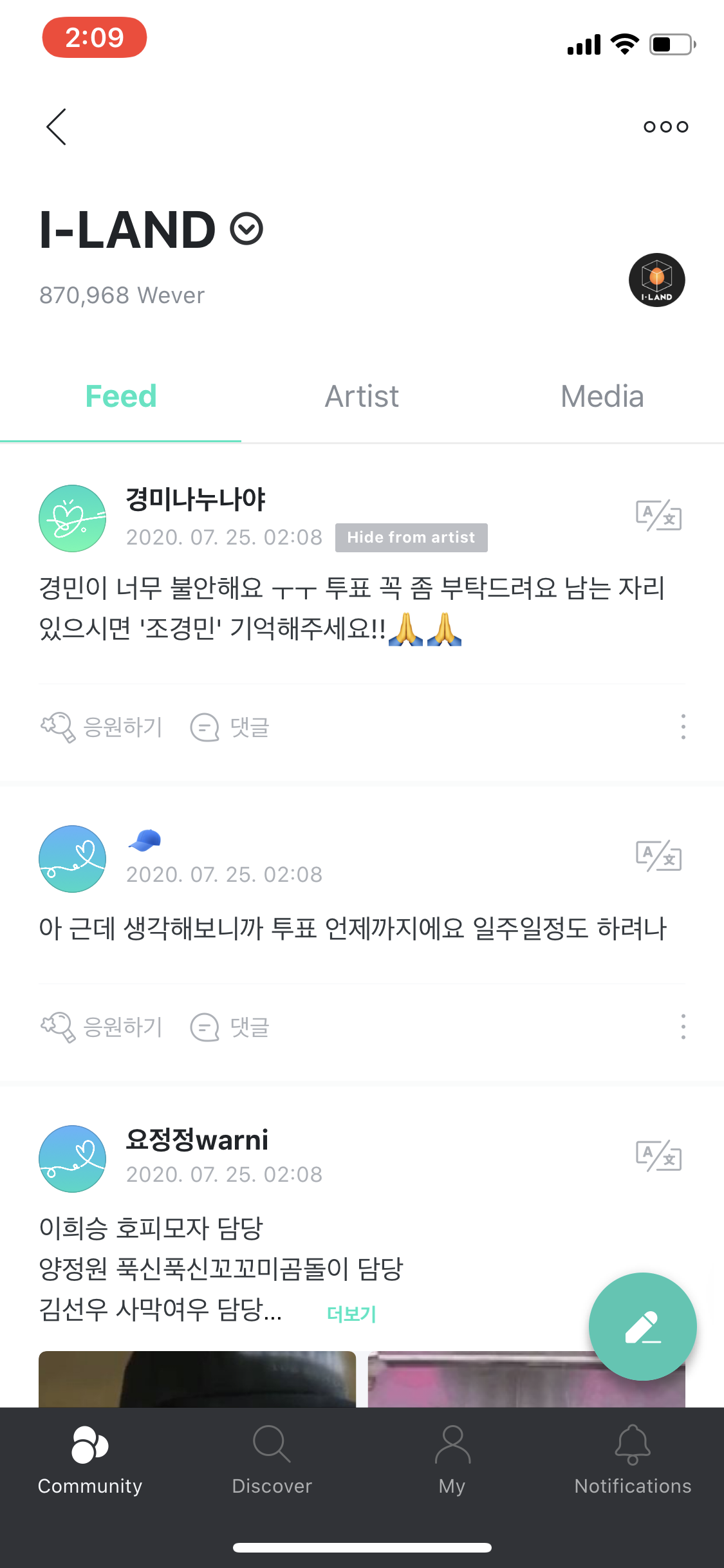Expand the I-LAND community switcher chevron
The image size is (724, 1568).
245,229
